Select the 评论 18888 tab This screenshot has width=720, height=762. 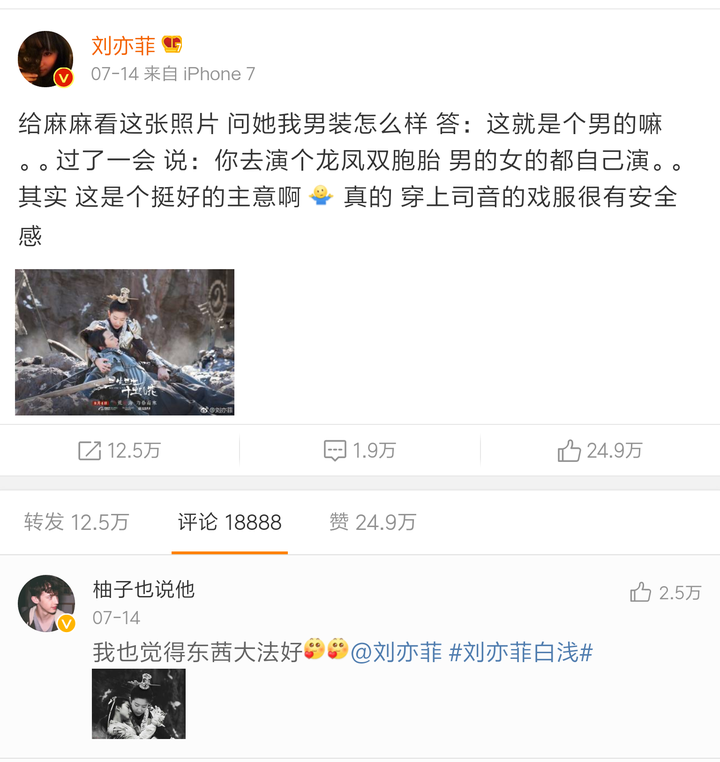[x=229, y=522]
